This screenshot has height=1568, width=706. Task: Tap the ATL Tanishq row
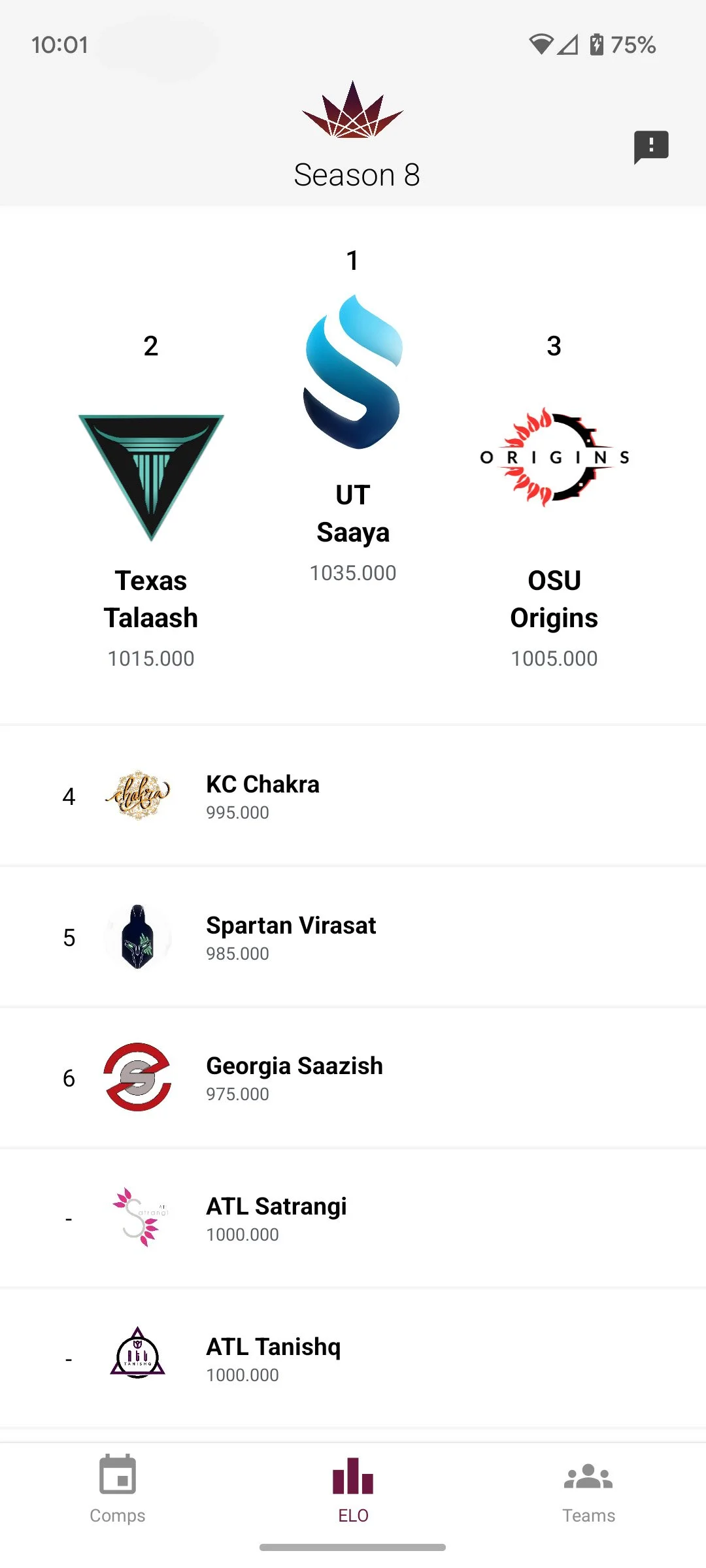point(353,1359)
